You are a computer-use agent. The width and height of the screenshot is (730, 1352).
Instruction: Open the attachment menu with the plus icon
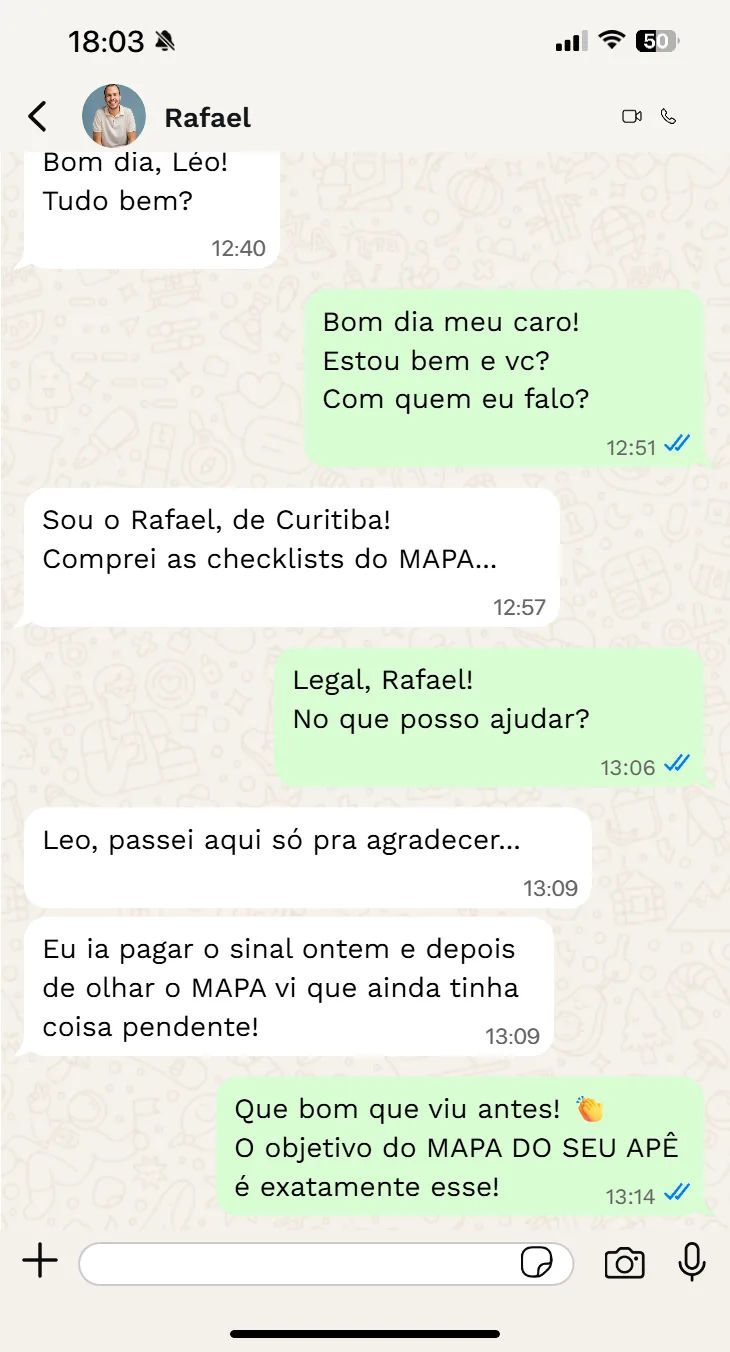point(39,1262)
